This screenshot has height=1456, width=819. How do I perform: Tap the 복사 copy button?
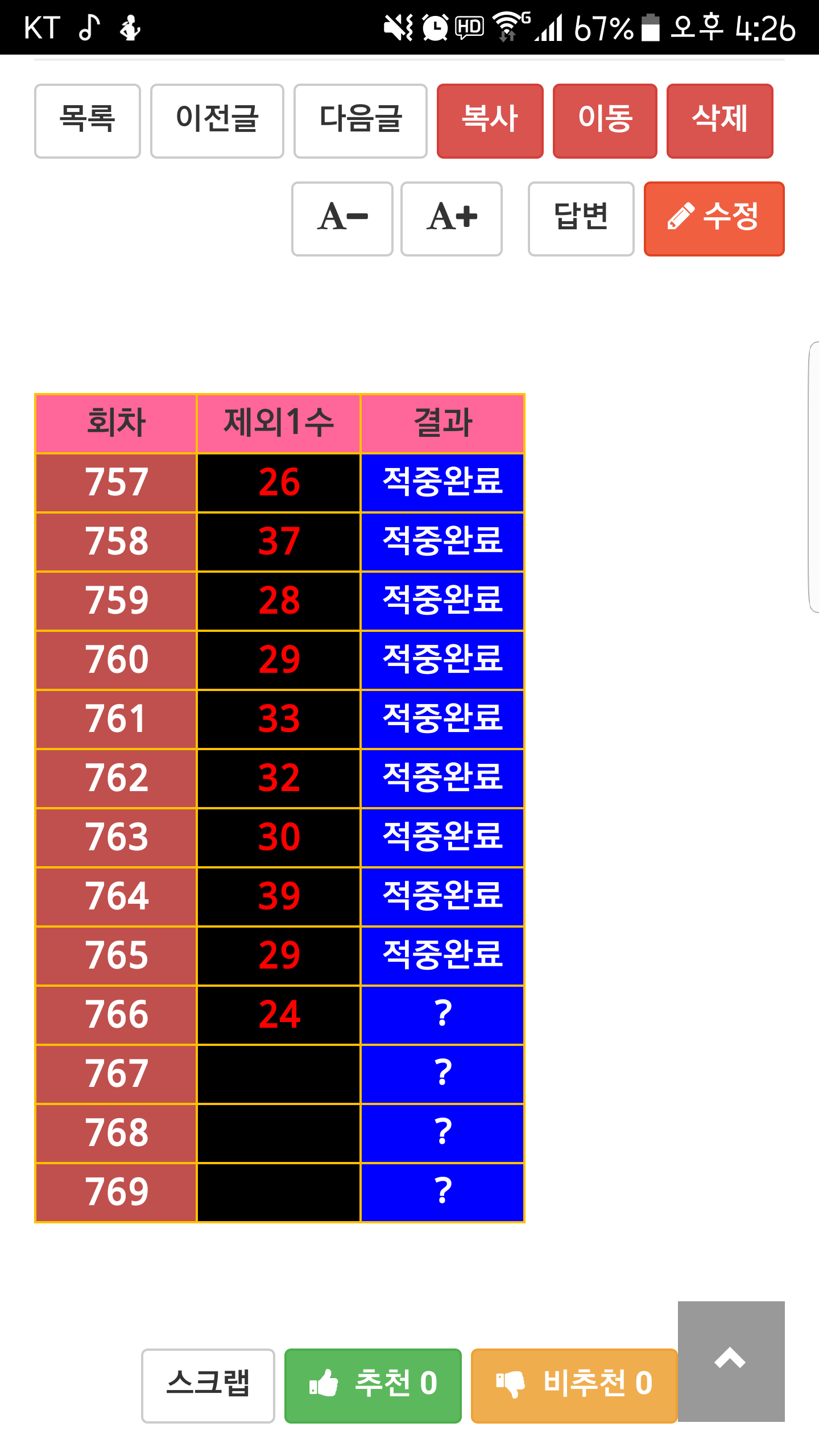coord(490,121)
